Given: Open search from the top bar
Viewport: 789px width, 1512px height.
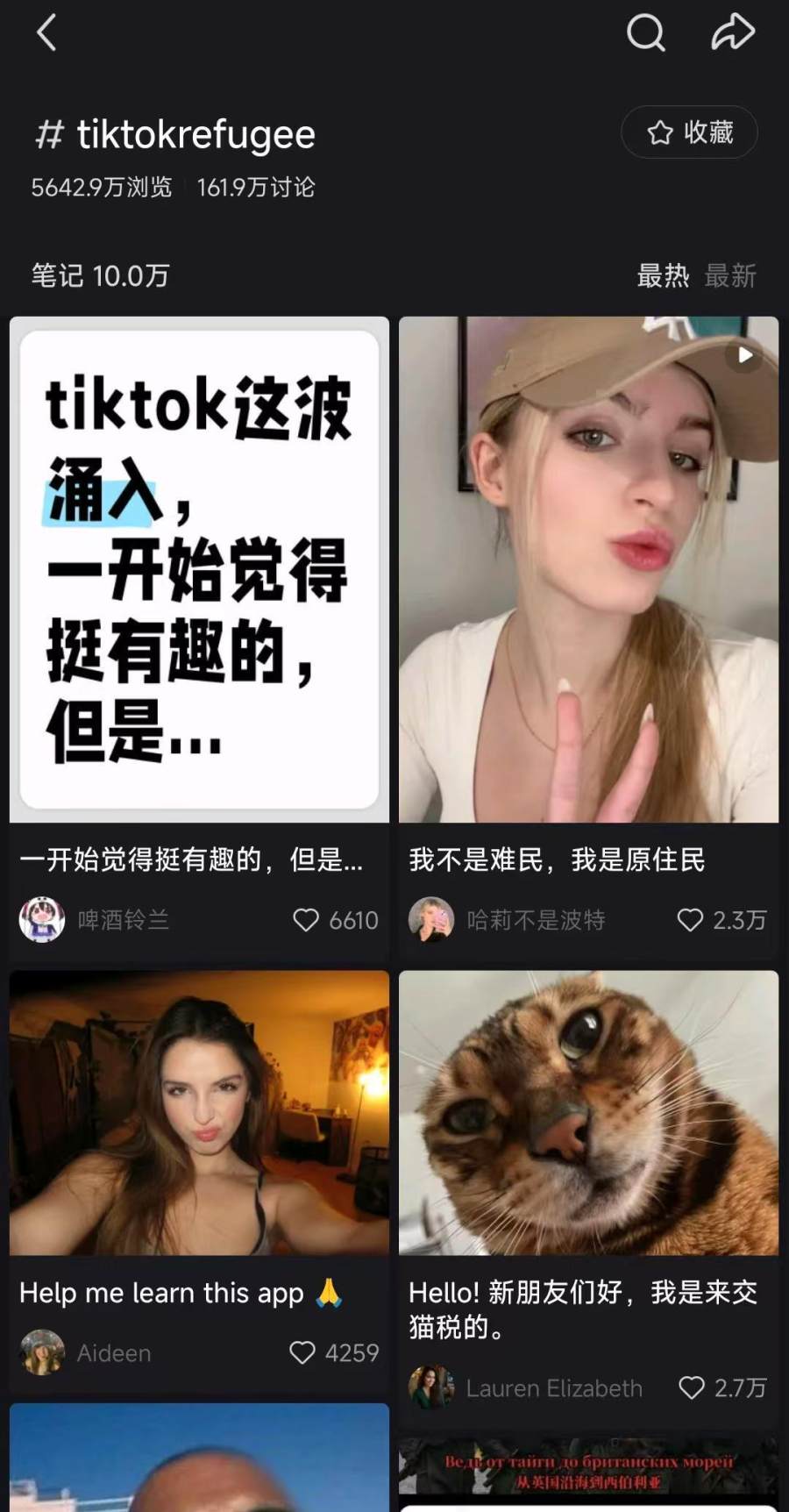Looking at the screenshot, I should (x=646, y=33).
